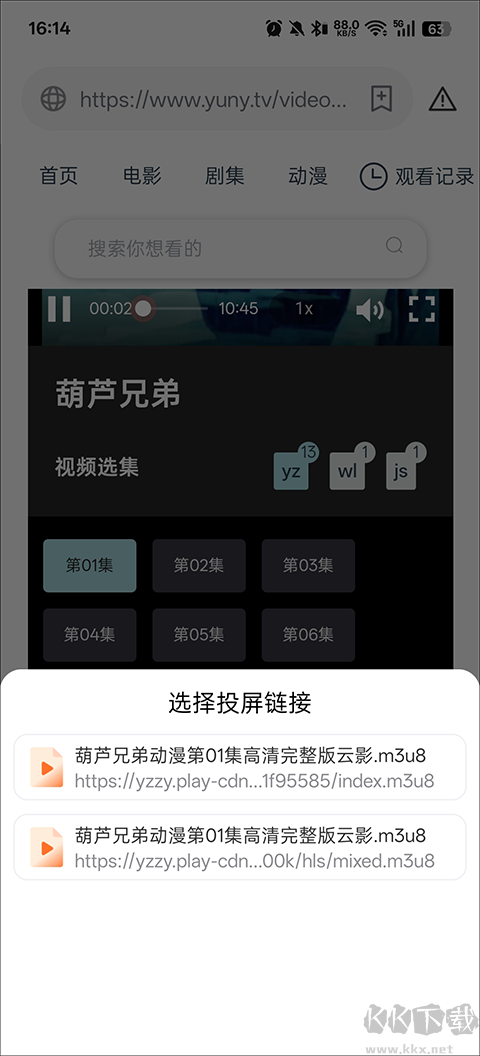Select the cast link ending in index.m3u8

tap(240, 767)
